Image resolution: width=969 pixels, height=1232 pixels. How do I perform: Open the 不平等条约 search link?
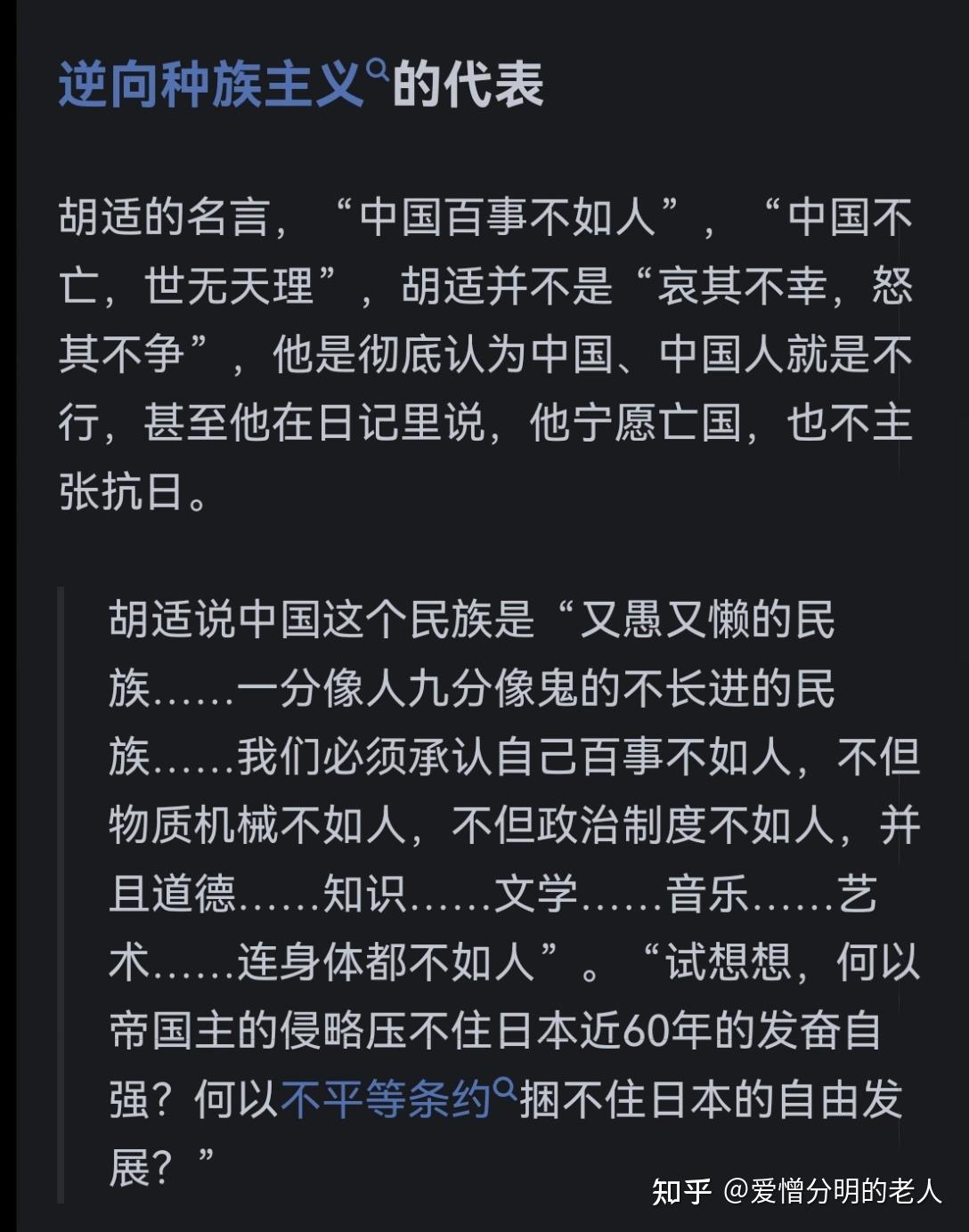[x=387, y=1100]
